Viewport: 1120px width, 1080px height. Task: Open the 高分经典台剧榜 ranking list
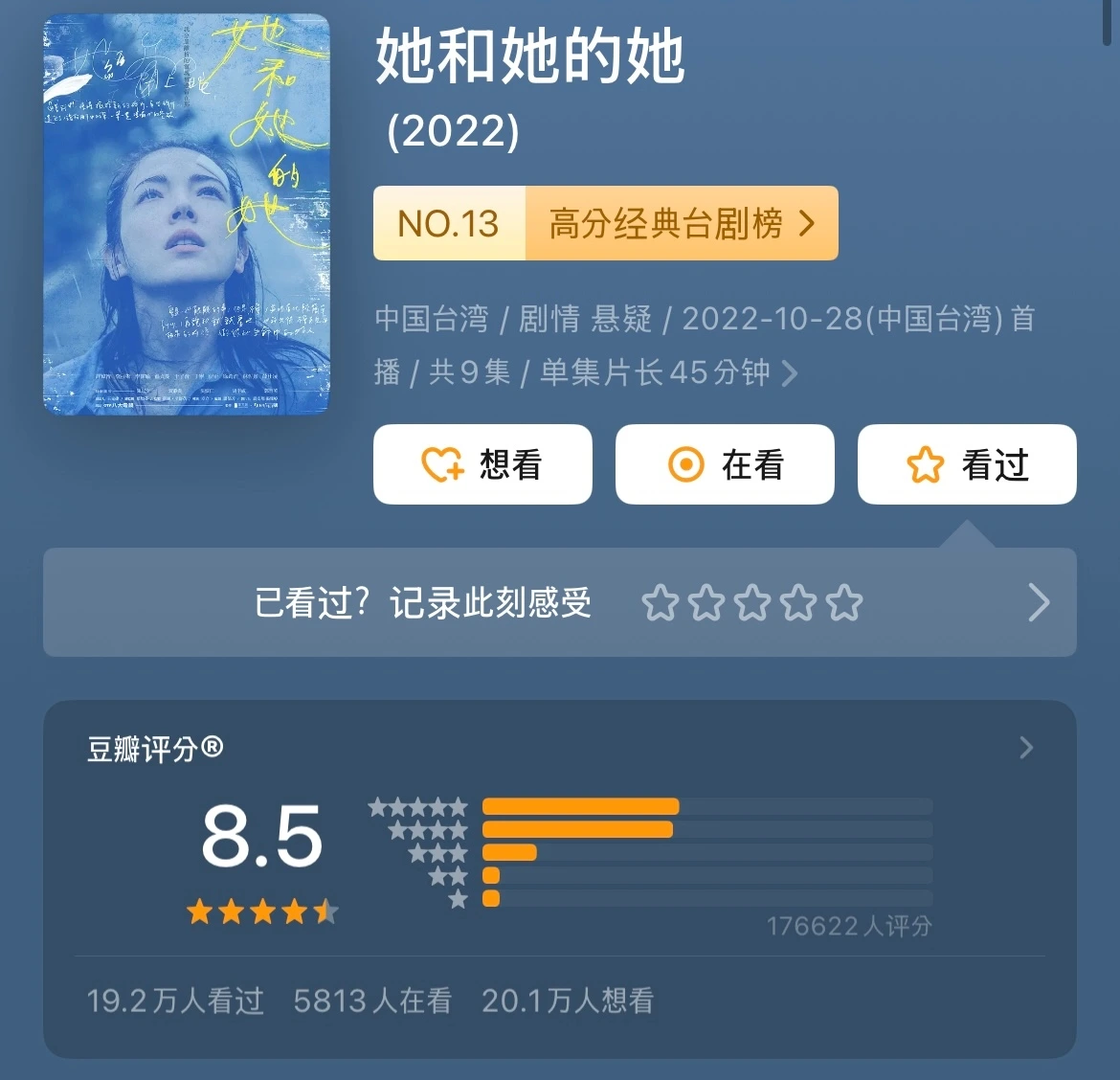click(x=681, y=224)
